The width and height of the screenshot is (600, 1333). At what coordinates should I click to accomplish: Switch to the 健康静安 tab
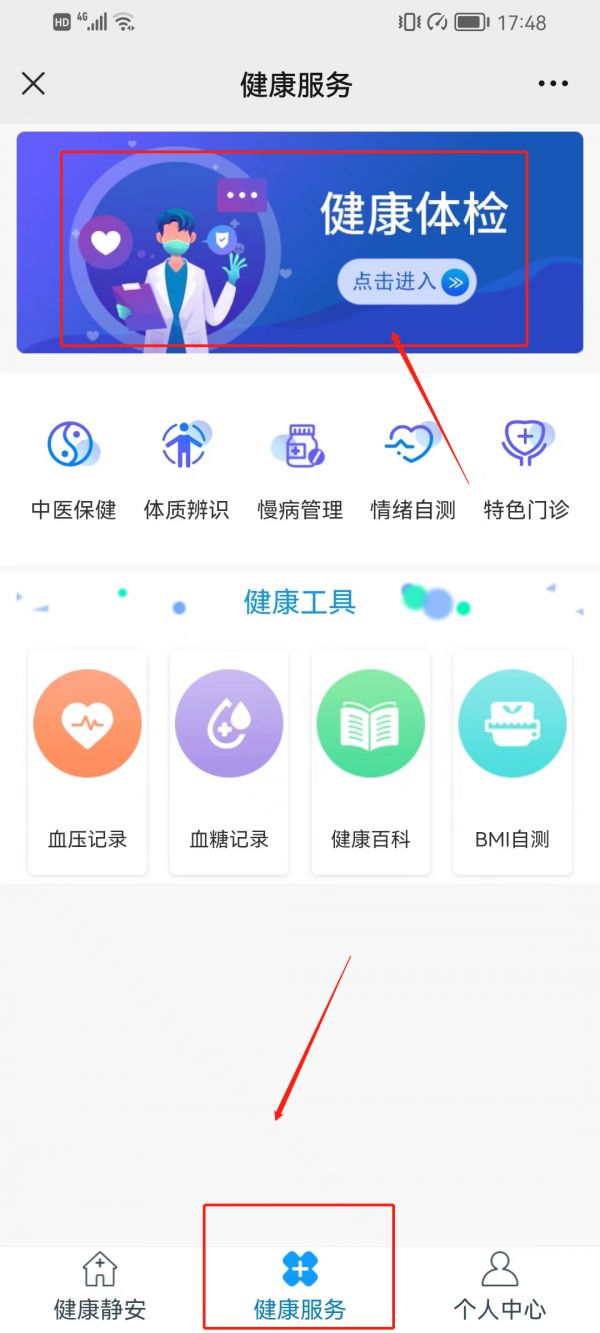[100, 1287]
